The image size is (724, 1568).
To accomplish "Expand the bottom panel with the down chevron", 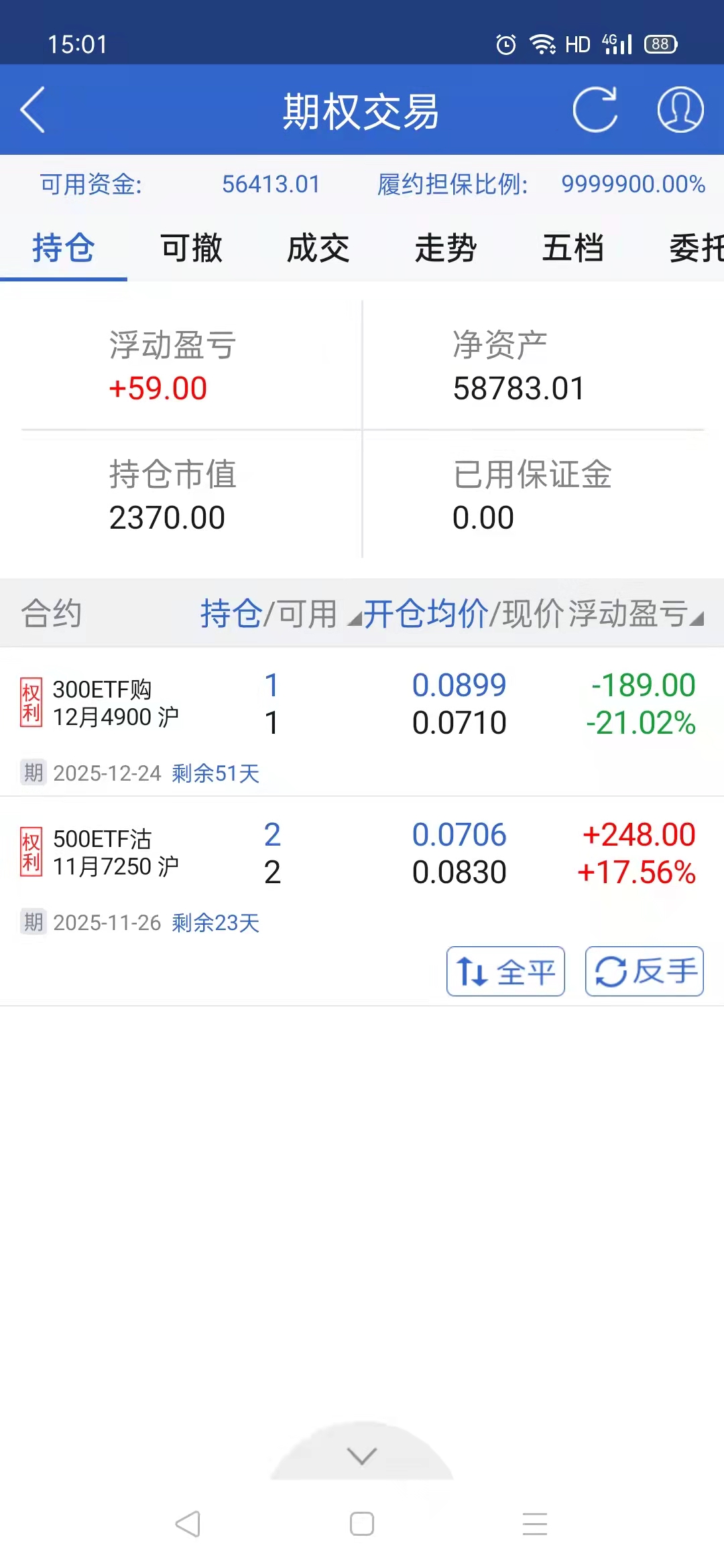I will click(362, 1455).
